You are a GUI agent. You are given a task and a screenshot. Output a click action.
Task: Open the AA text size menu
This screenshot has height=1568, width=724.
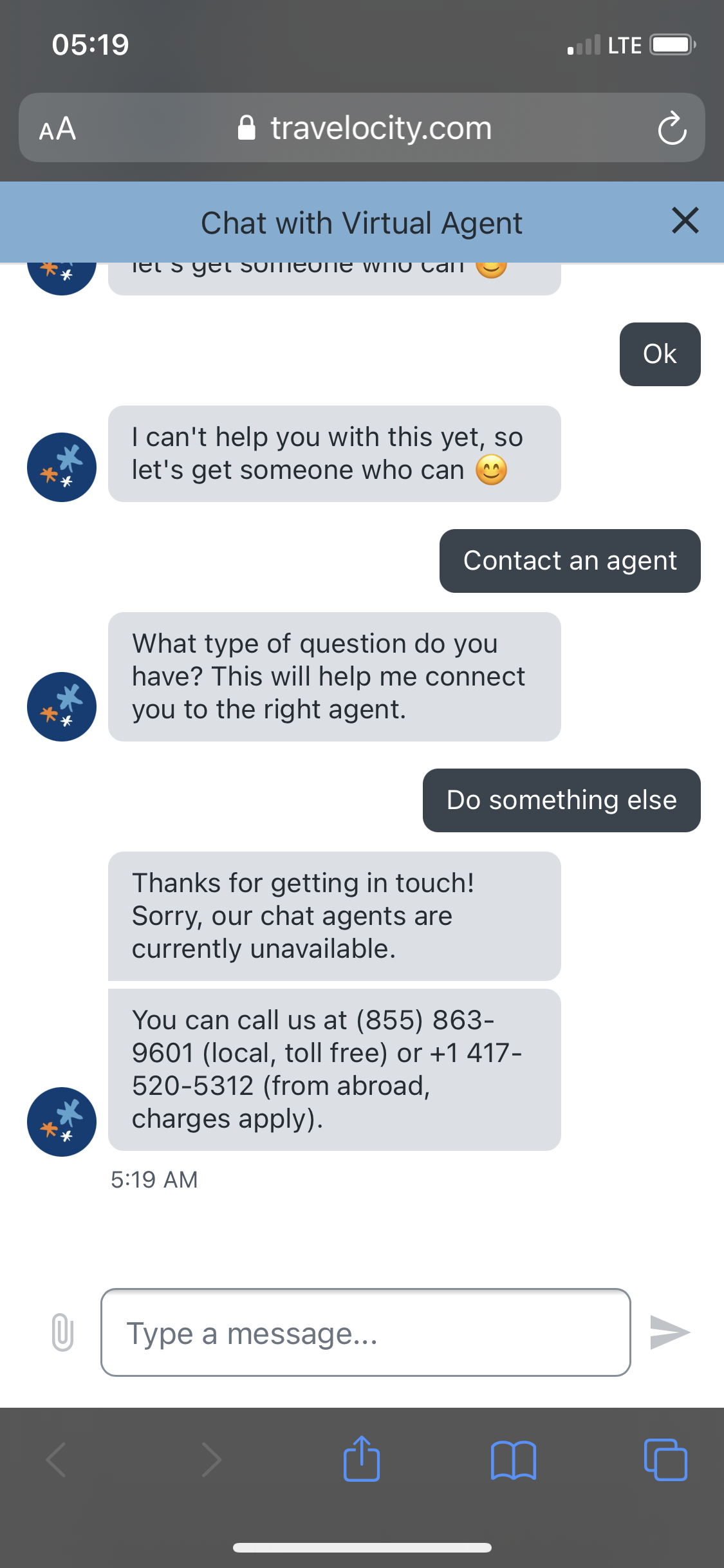58,127
